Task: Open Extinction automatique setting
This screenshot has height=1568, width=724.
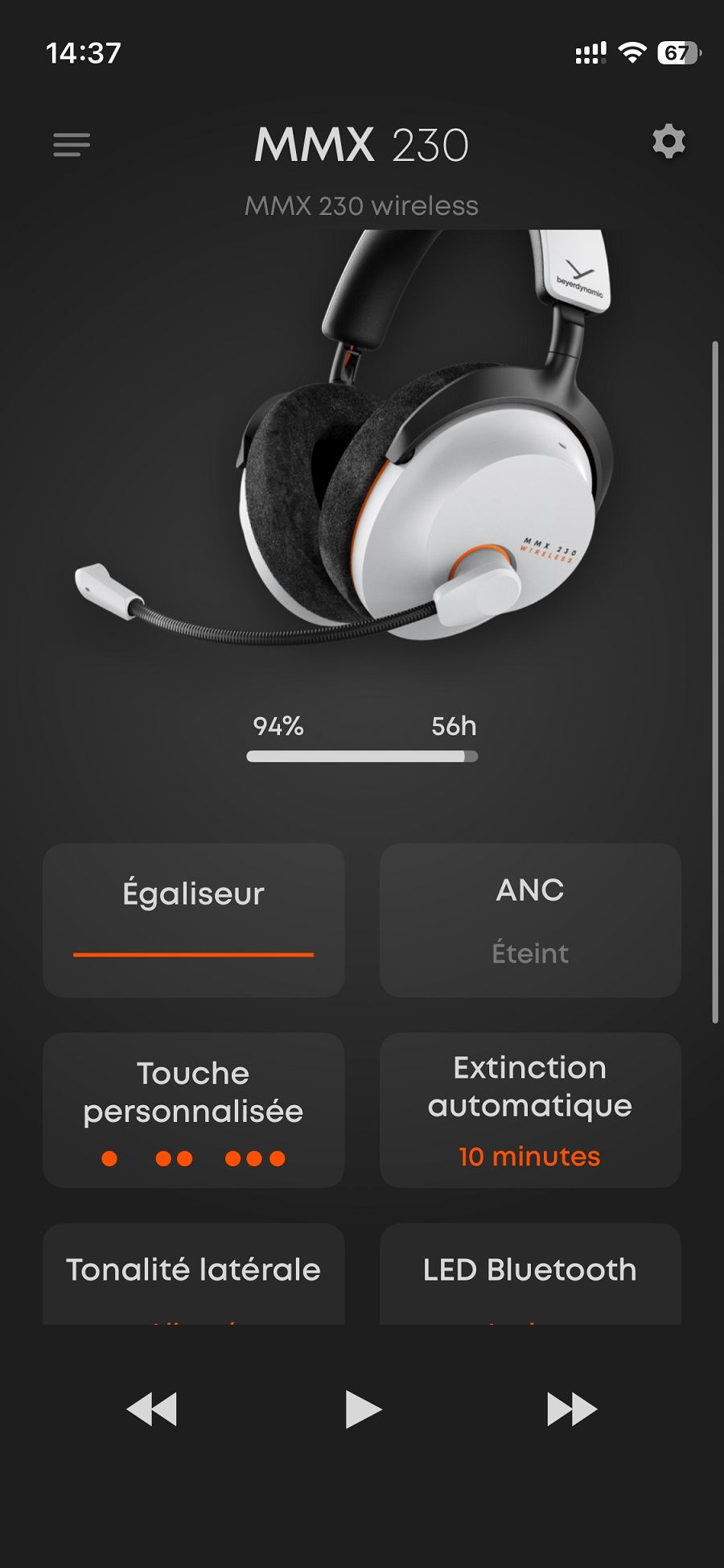Action: [530, 1110]
